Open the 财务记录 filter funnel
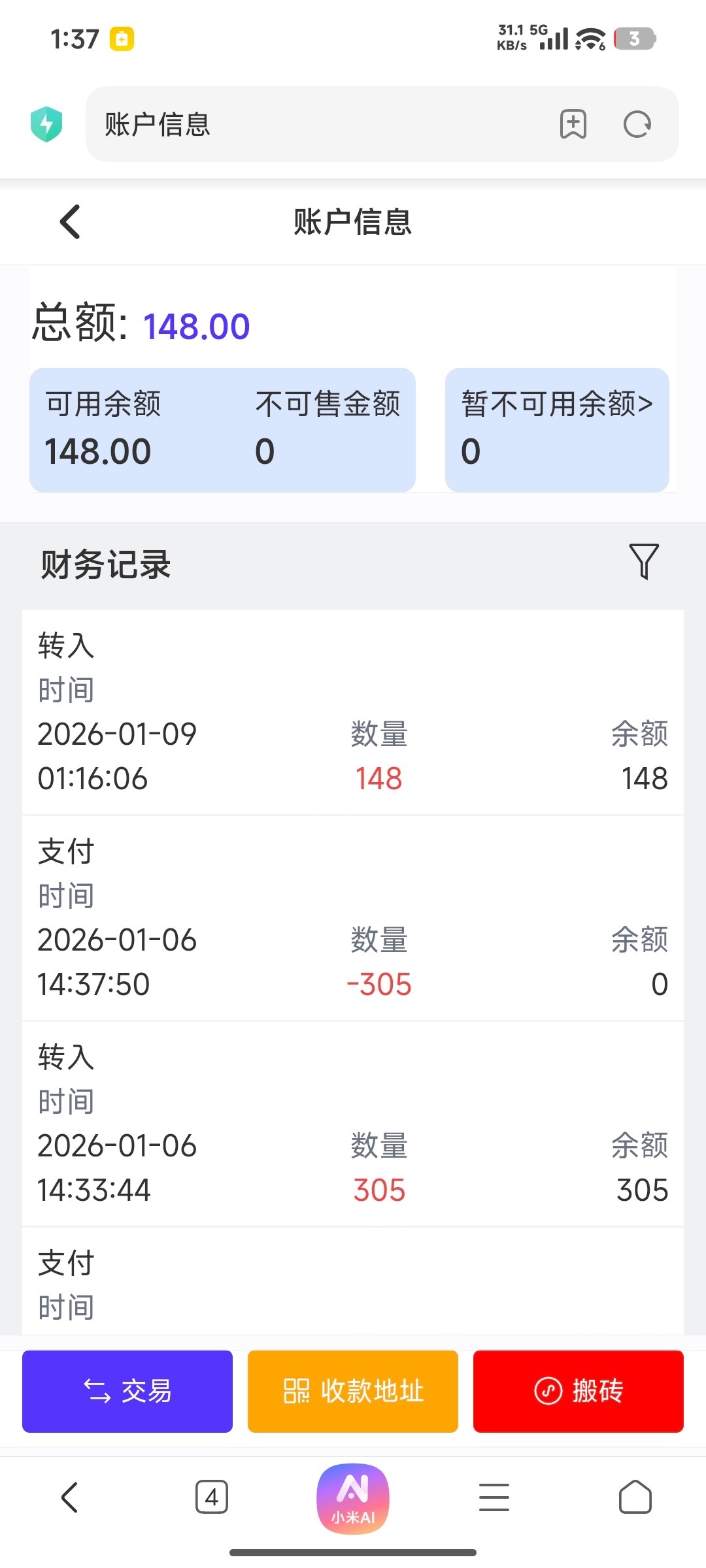Viewport: 706px width, 1568px height. tap(643, 562)
